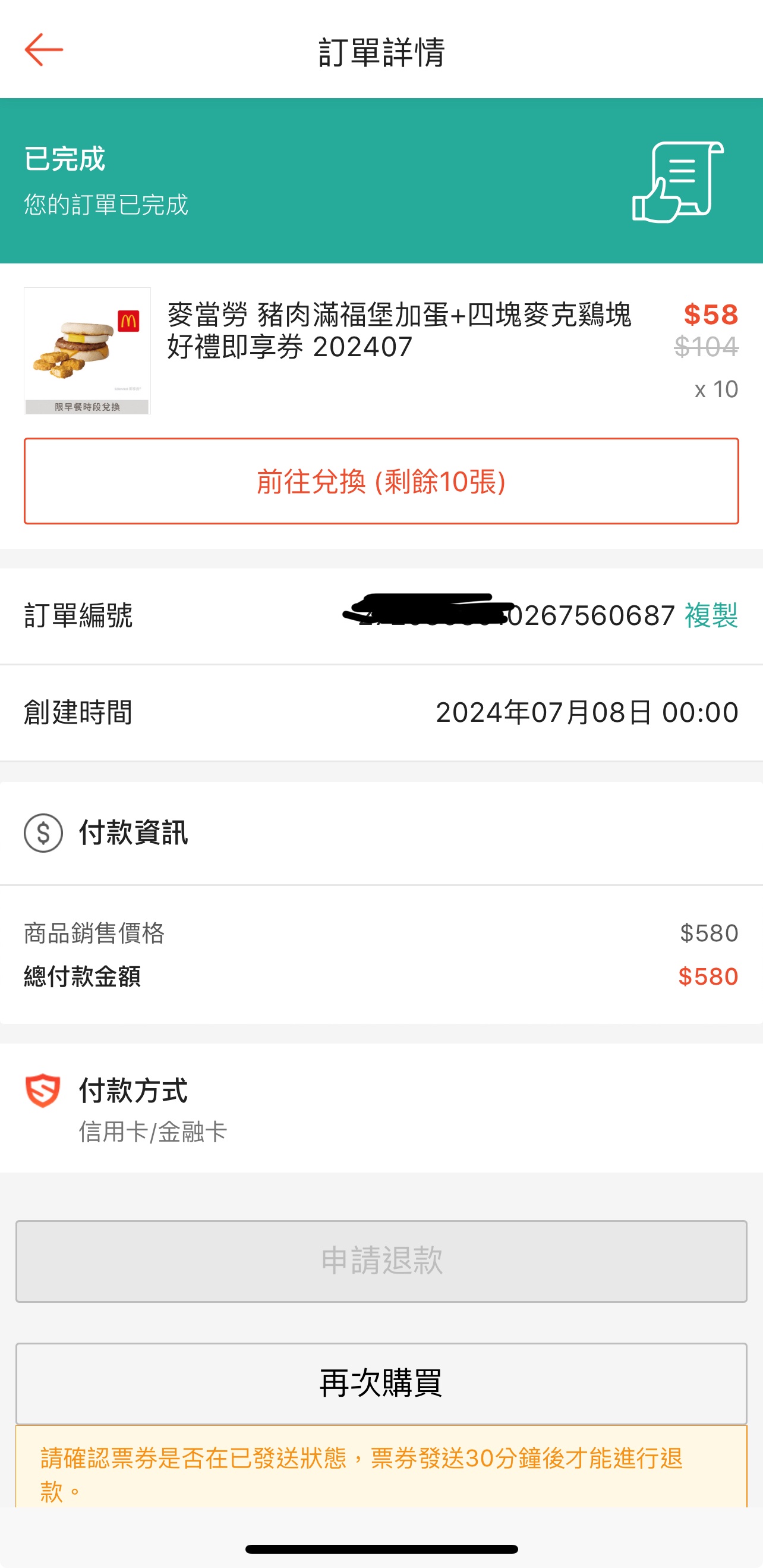This screenshot has height=1568, width=763.
Task: Tap the 申請退款 refund button
Action: pyautogui.click(x=381, y=1261)
